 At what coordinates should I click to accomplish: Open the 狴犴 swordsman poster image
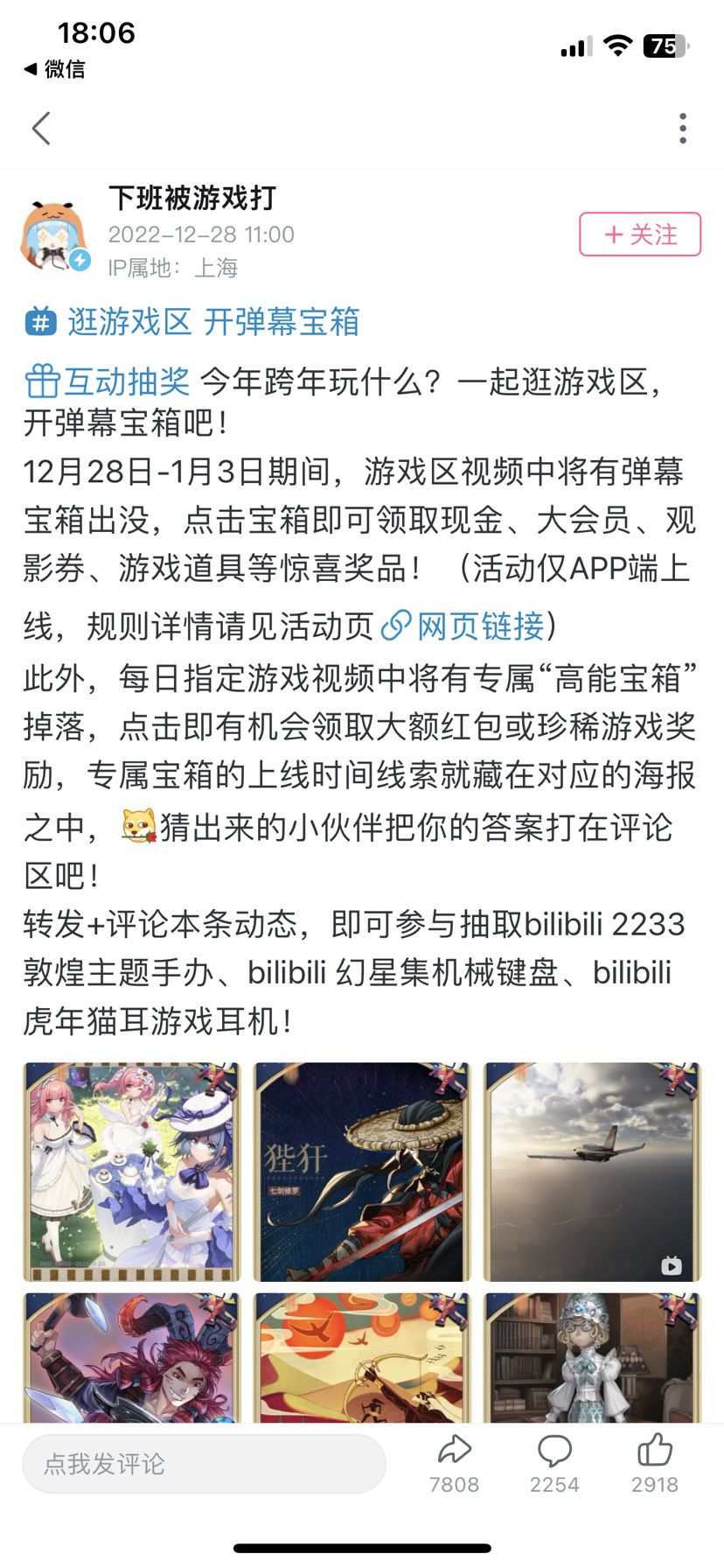coord(362,1172)
